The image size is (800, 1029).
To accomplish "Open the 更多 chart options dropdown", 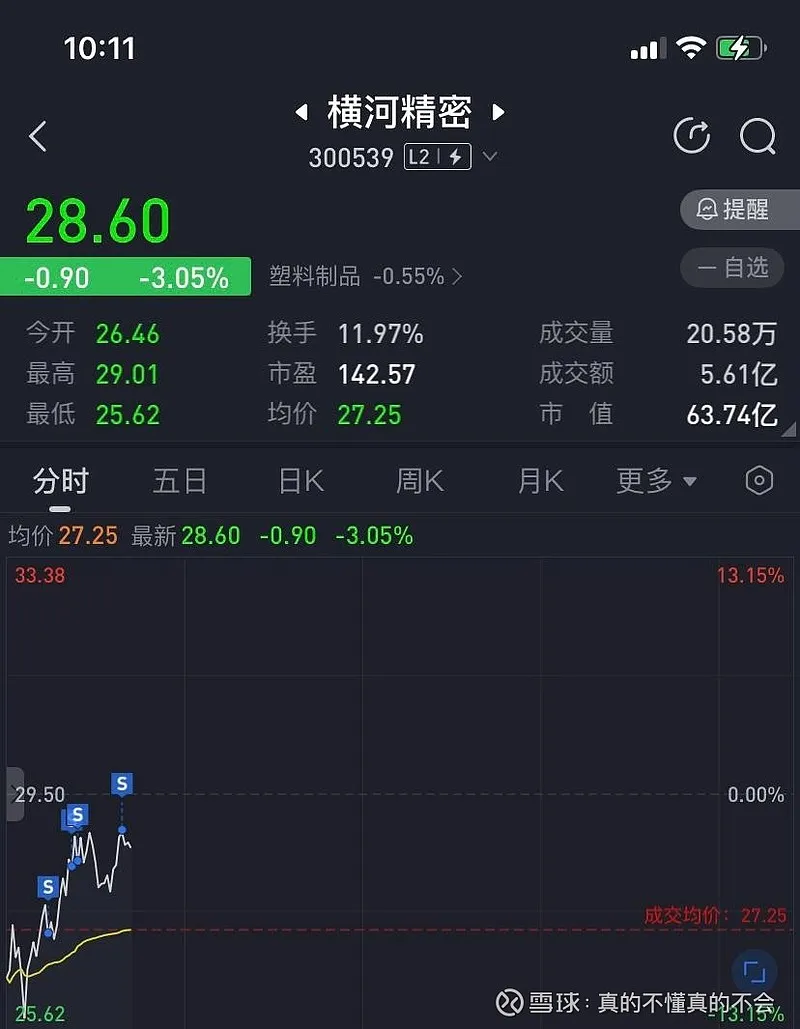I will point(656,481).
